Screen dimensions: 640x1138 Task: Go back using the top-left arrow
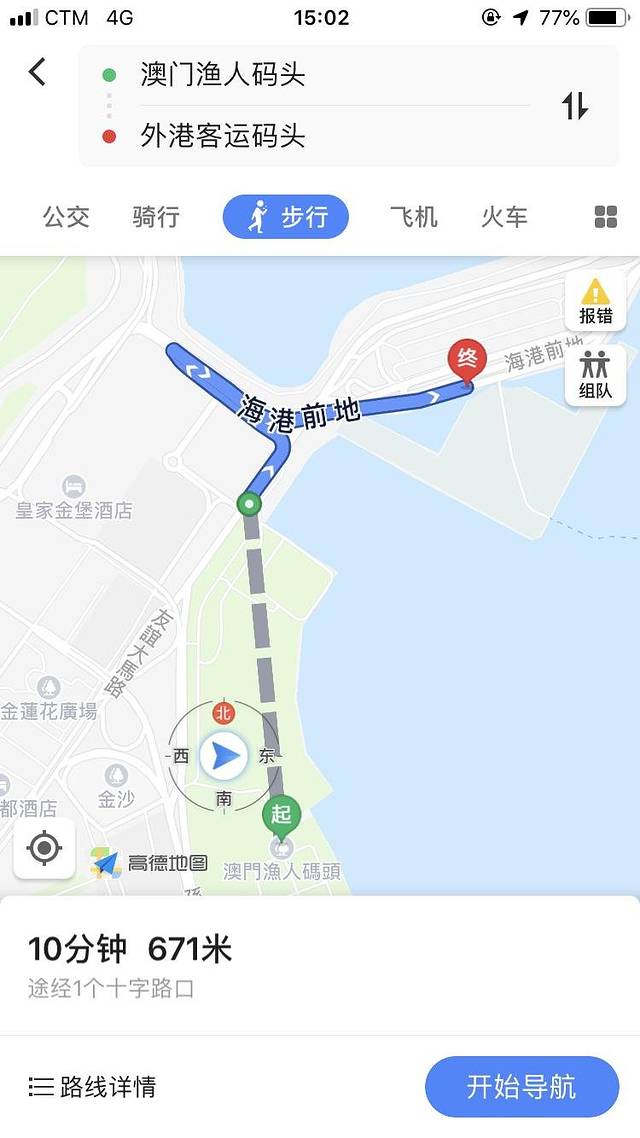coord(37,72)
